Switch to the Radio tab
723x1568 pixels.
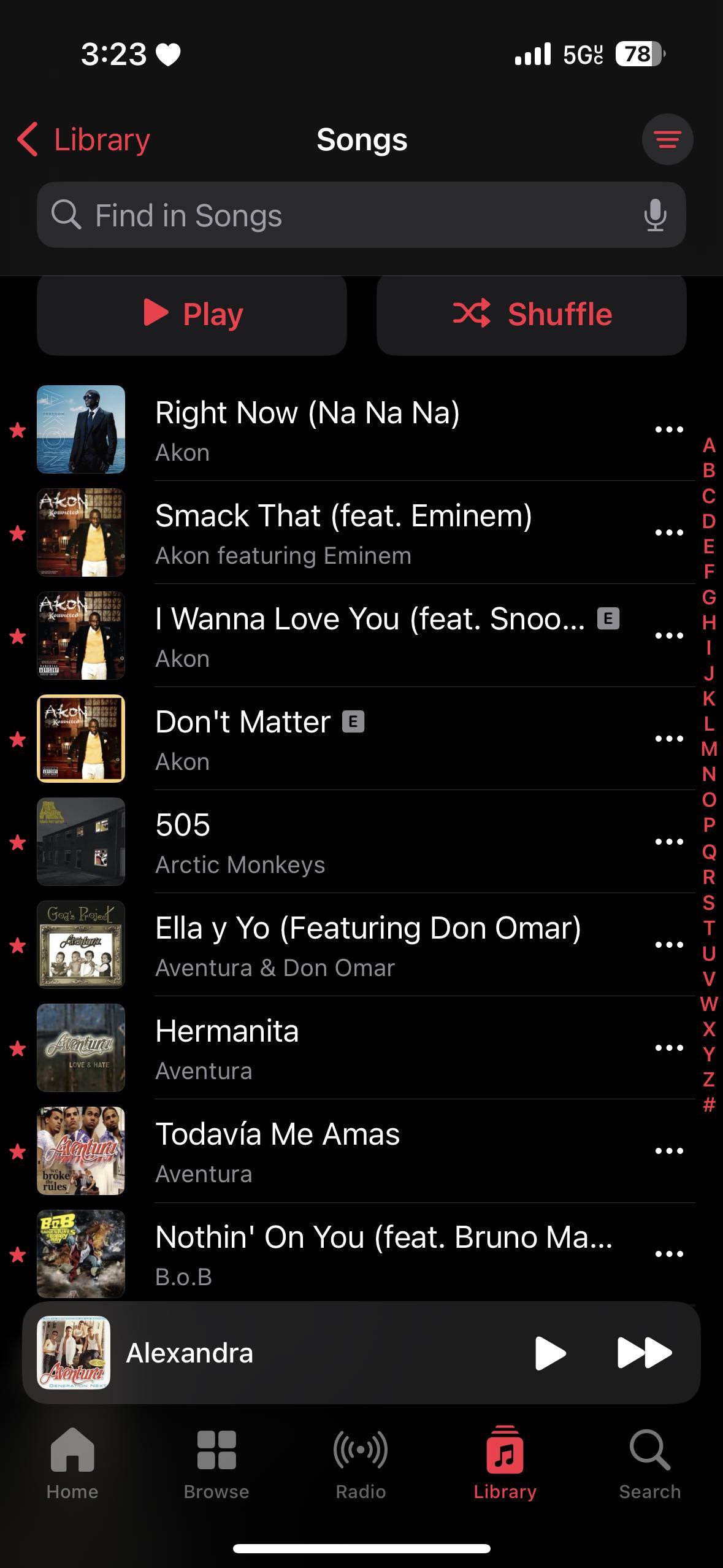tap(361, 1463)
